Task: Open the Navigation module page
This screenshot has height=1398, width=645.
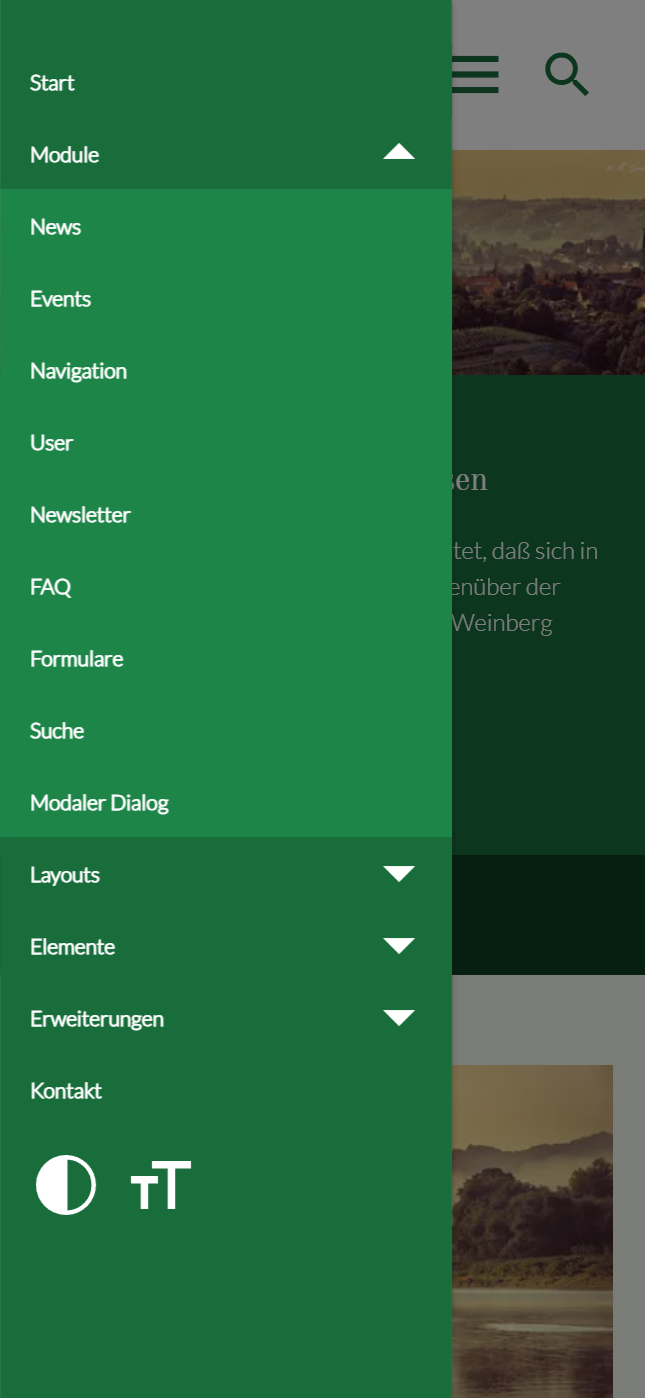Action: [78, 371]
